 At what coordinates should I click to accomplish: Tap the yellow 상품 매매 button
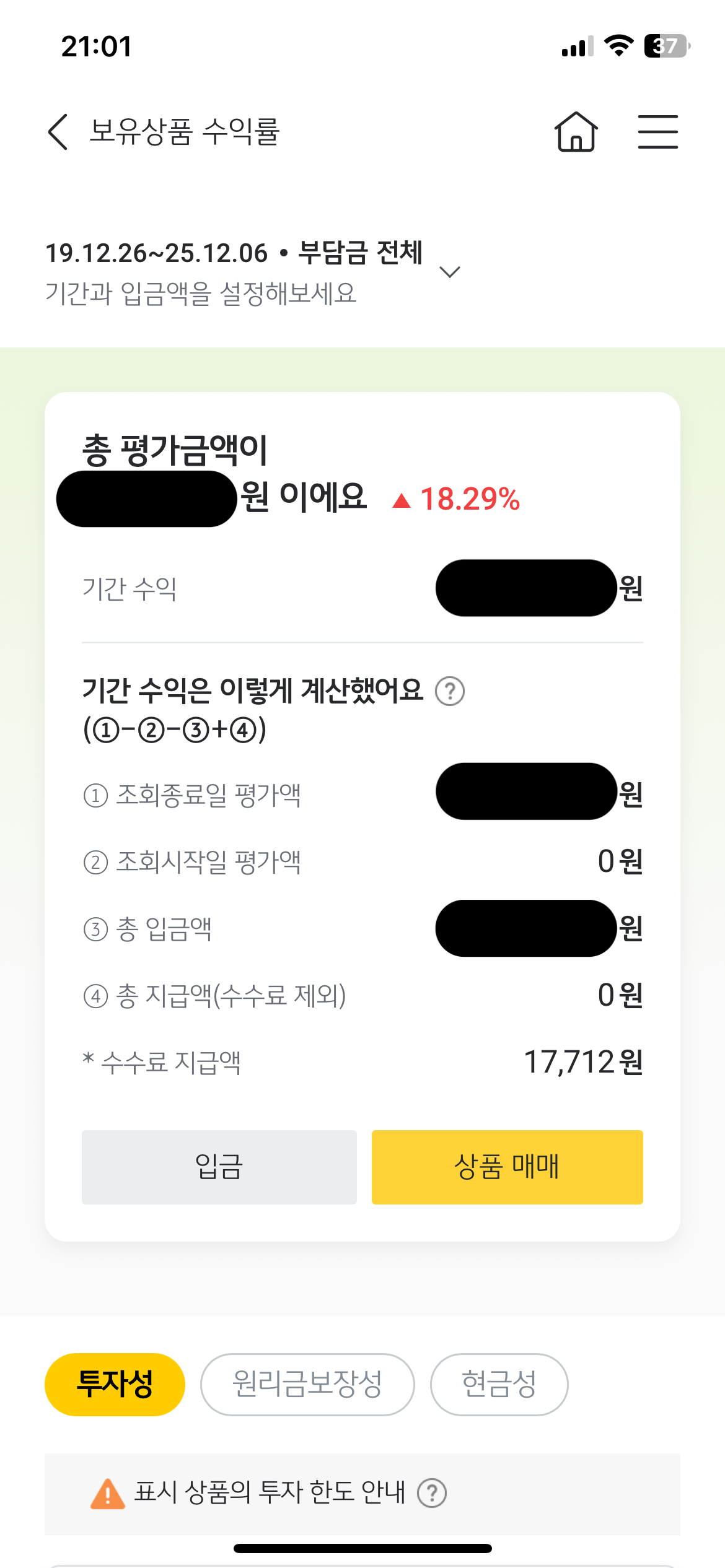507,1167
